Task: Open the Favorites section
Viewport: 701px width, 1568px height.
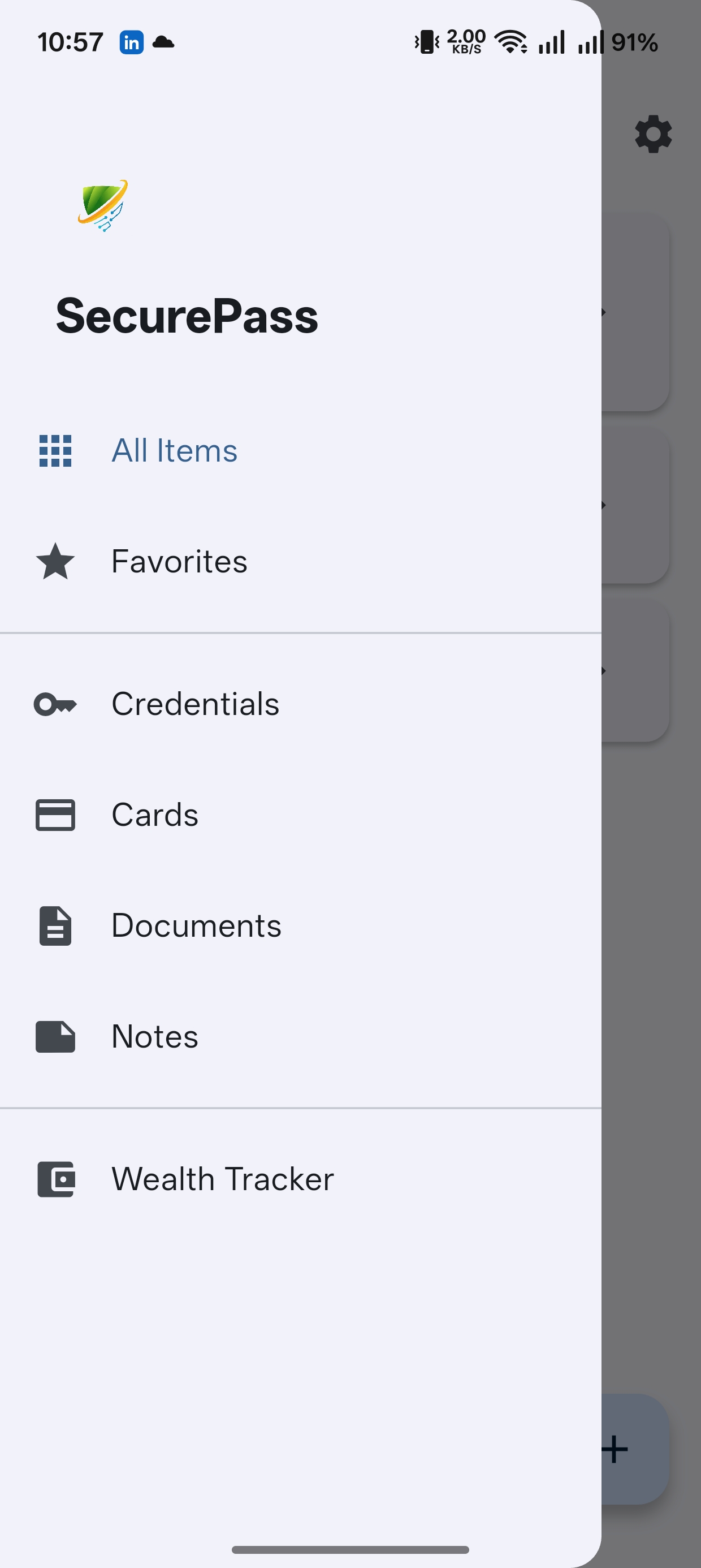Action: (179, 561)
